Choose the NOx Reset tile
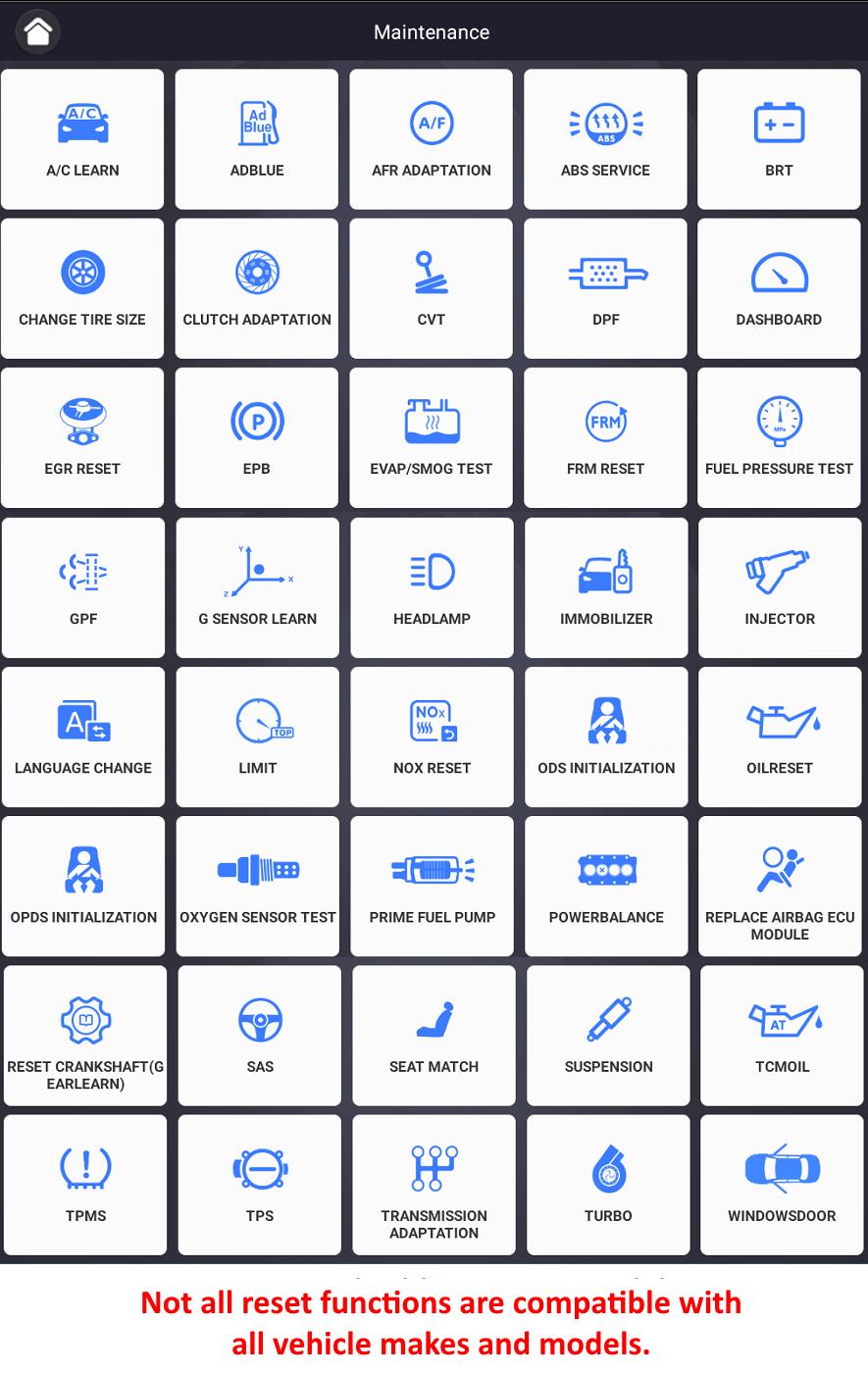This screenshot has width=868, height=1373. pos(432,737)
